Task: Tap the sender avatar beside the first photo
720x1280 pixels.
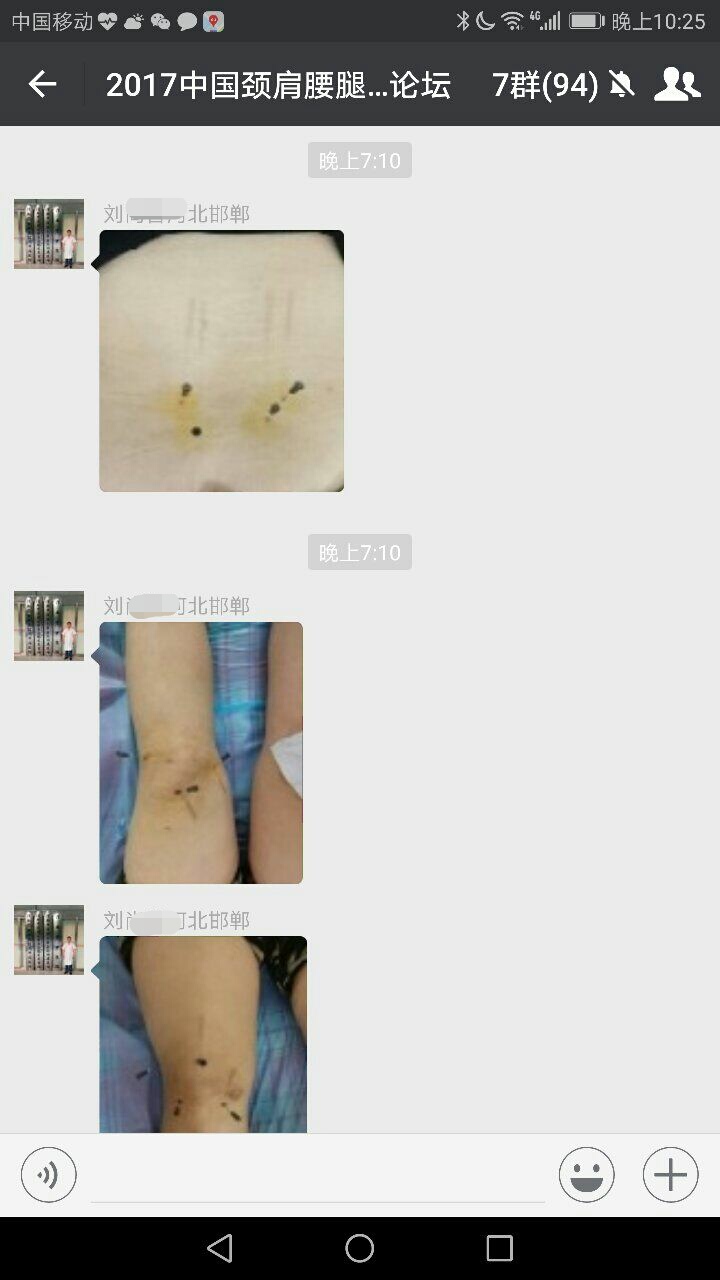Action: click(x=49, y=234)
